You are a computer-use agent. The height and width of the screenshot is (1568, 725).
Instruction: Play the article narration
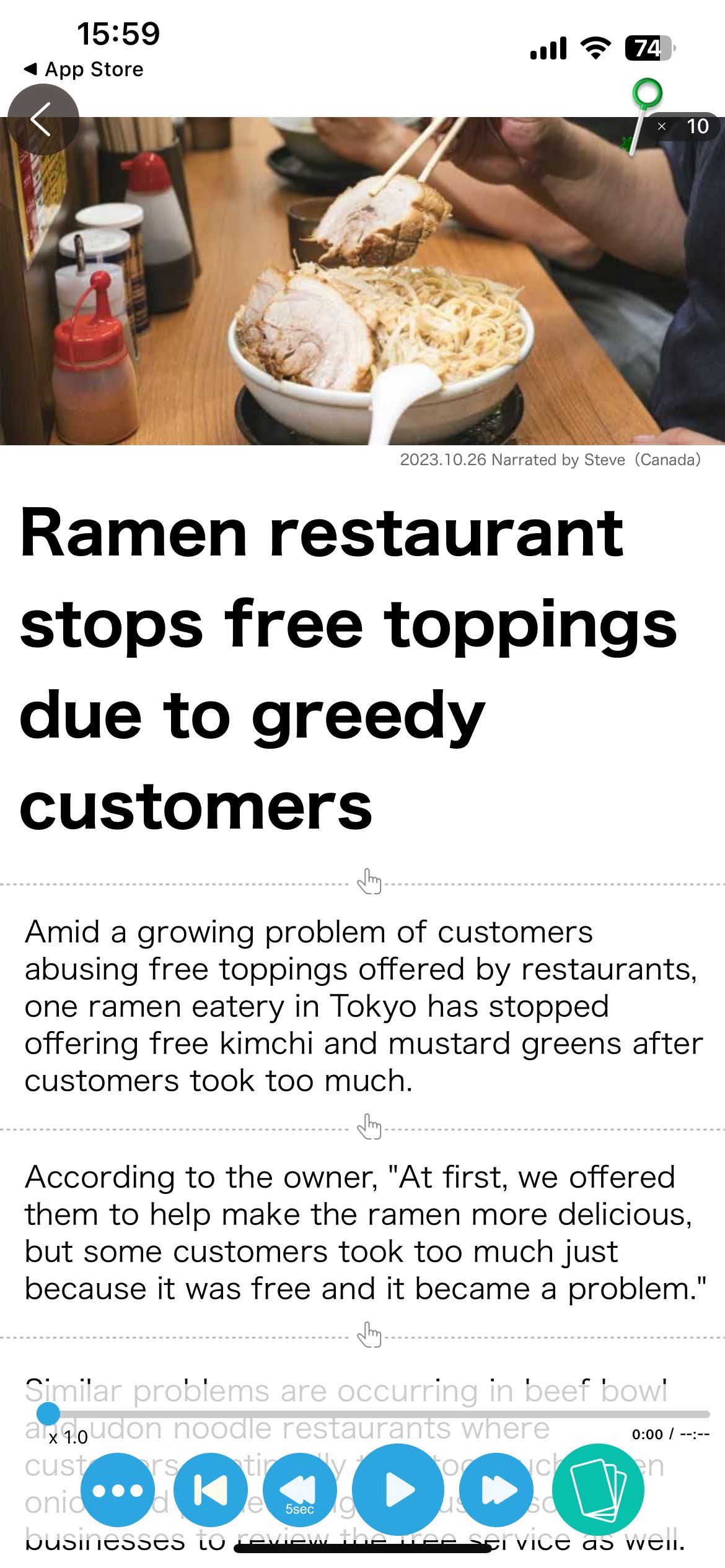(398, 1489)
